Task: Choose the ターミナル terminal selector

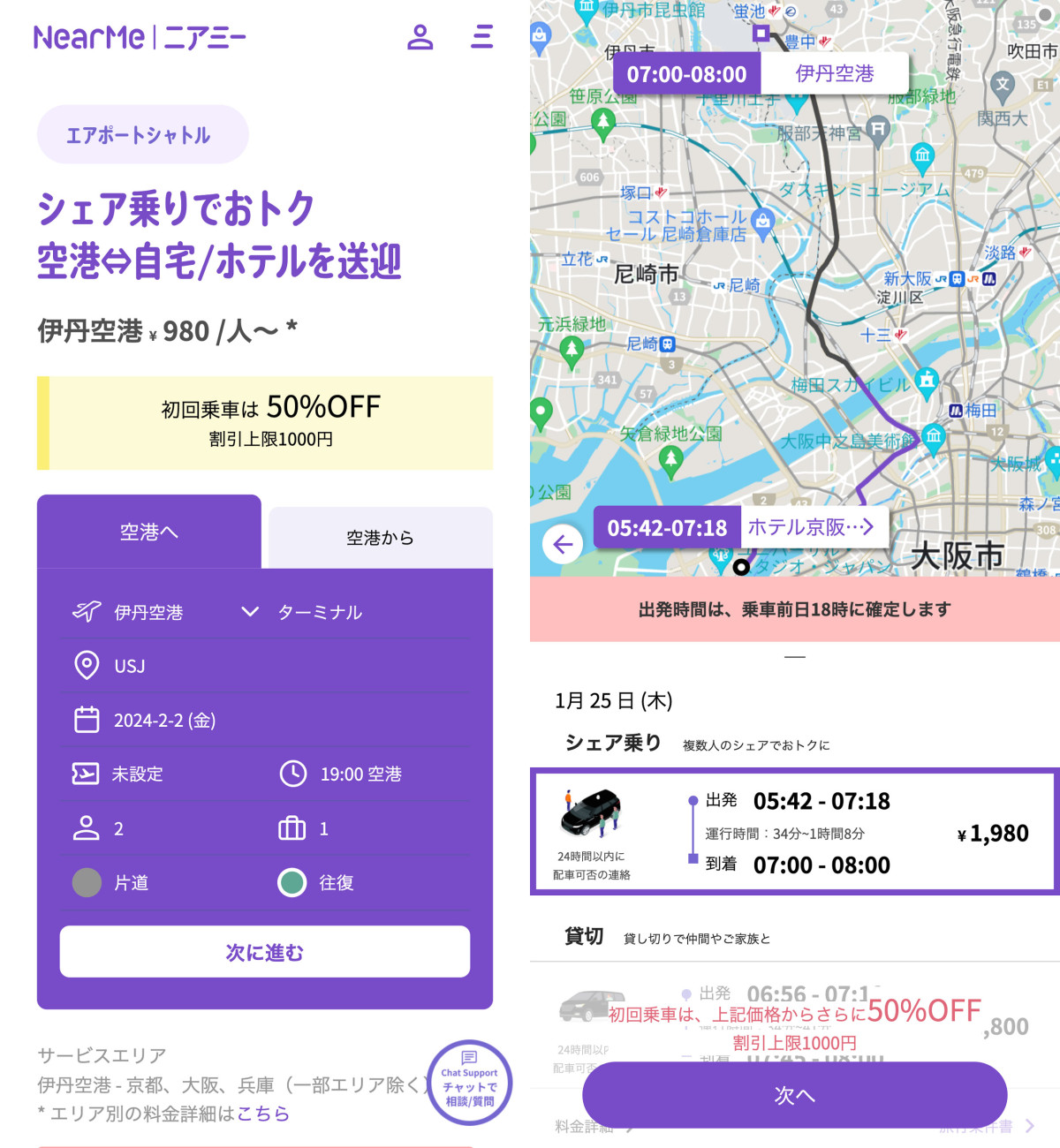Action: point(320,612)
